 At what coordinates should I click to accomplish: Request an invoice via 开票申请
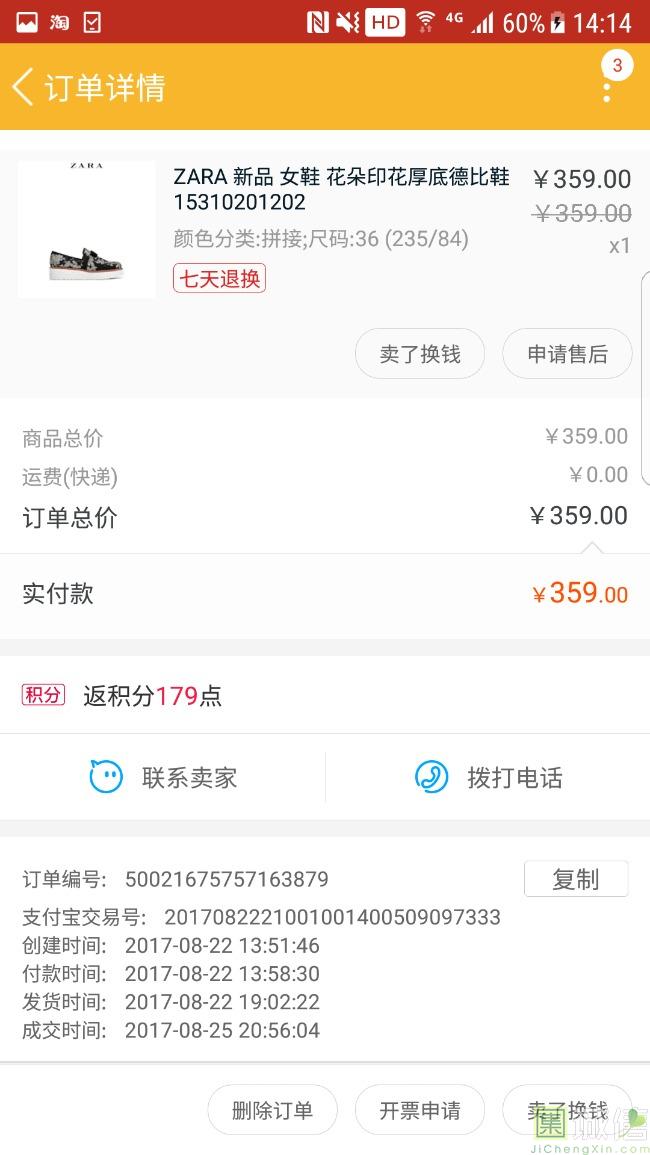(x=420, y=1110)
